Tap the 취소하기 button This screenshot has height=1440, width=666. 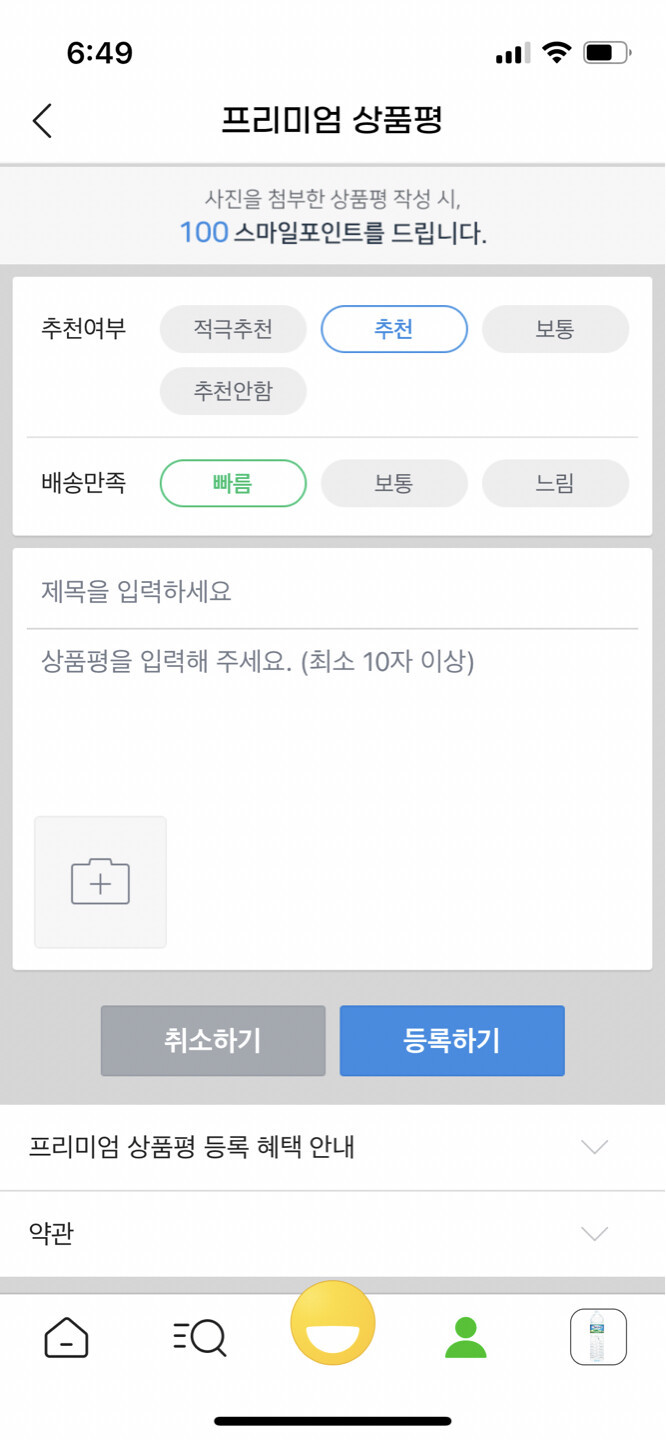[213, 1041]
